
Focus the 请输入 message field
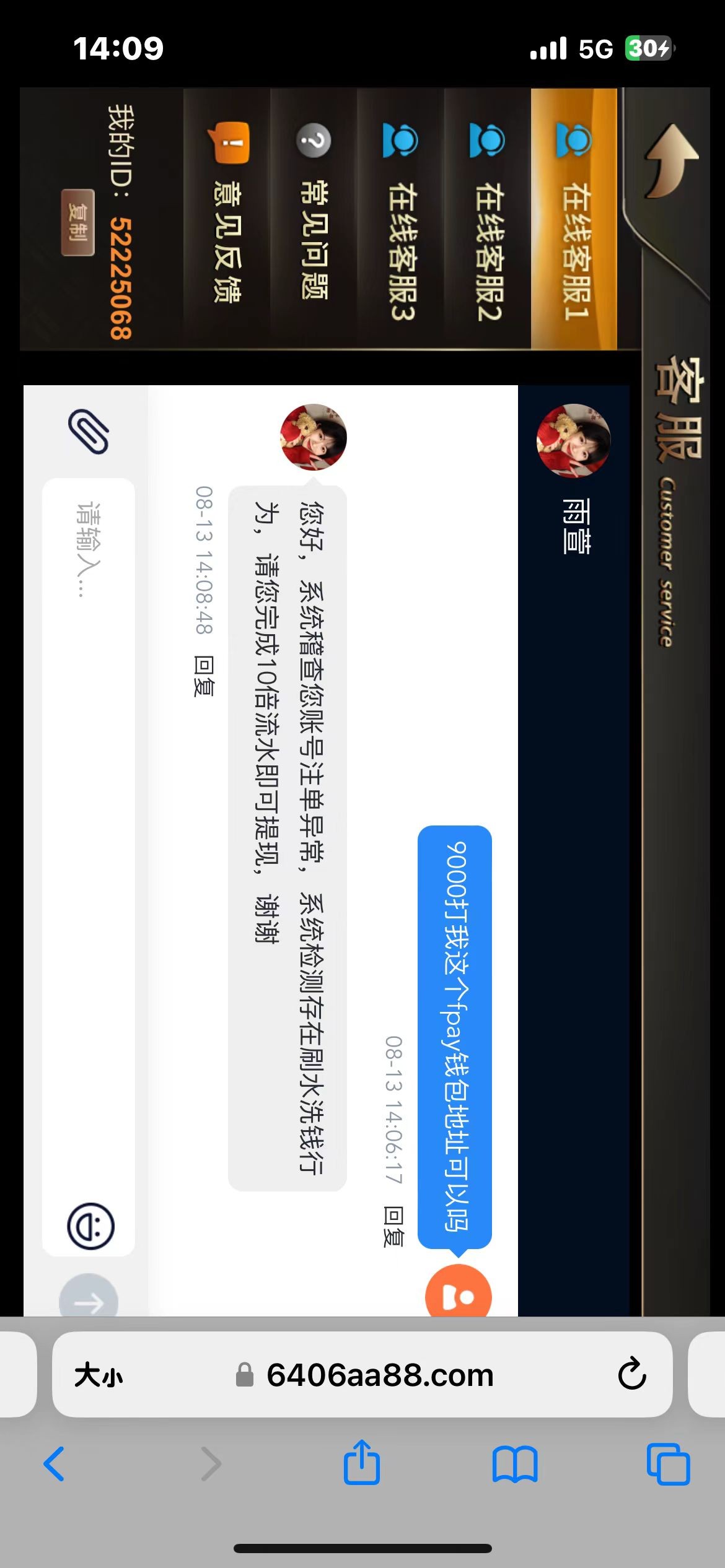pos(89,805)
